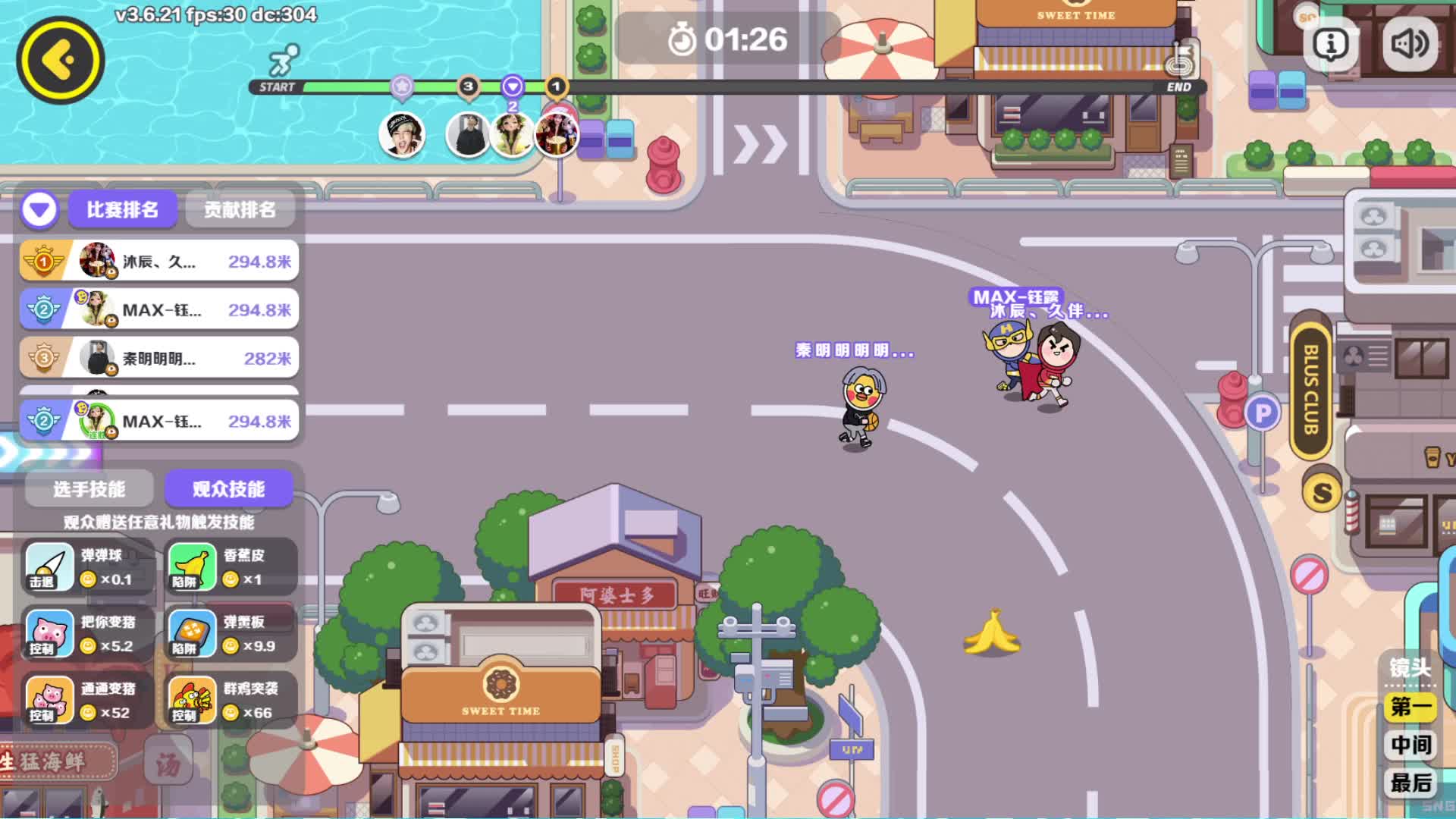This screenshot has width=1456, height=819.
Task: Switch to the 选手技能 tab
Action: point(89,489)
